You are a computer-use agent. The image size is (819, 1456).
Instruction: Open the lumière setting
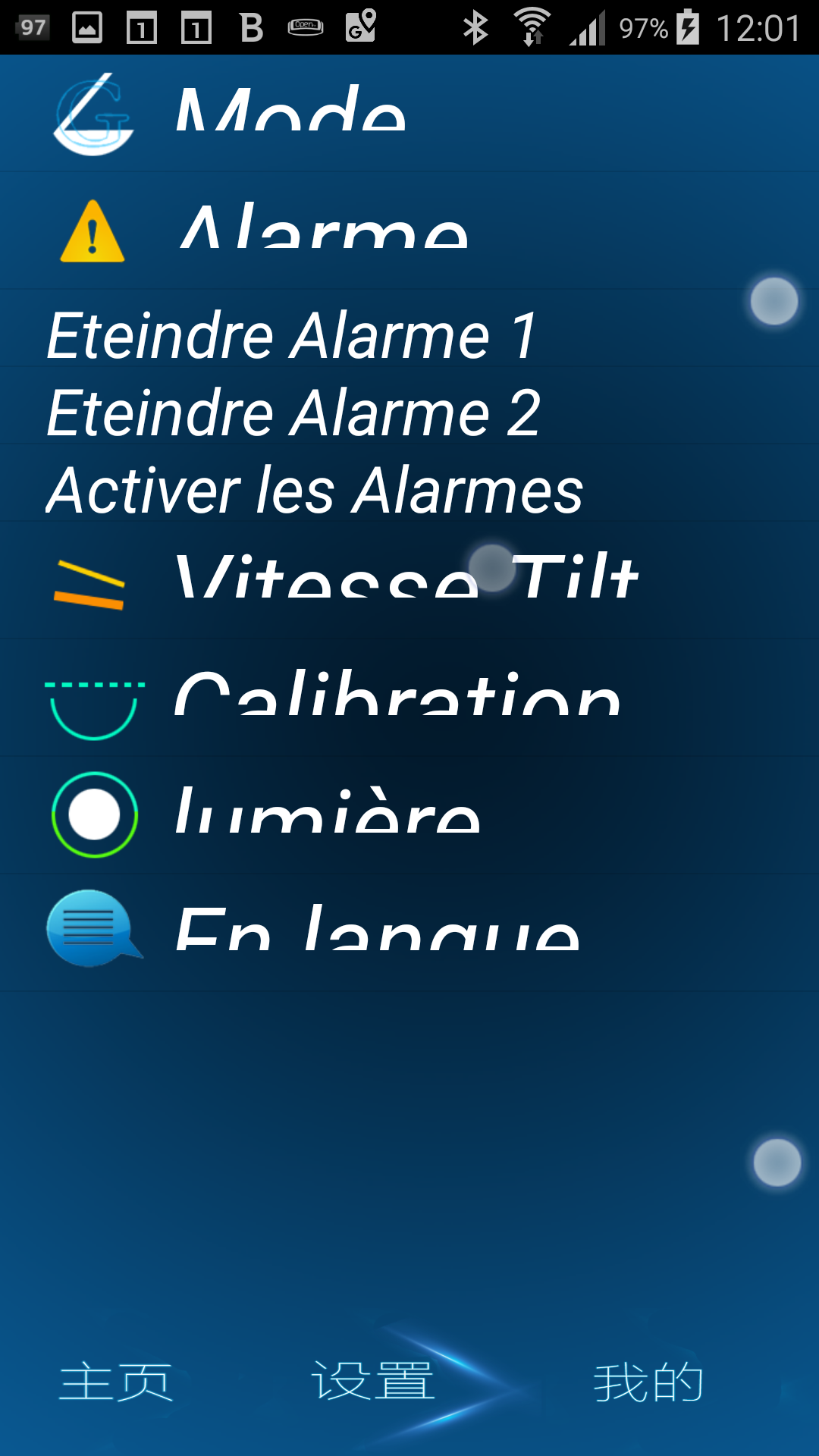(x=409, y=815)
